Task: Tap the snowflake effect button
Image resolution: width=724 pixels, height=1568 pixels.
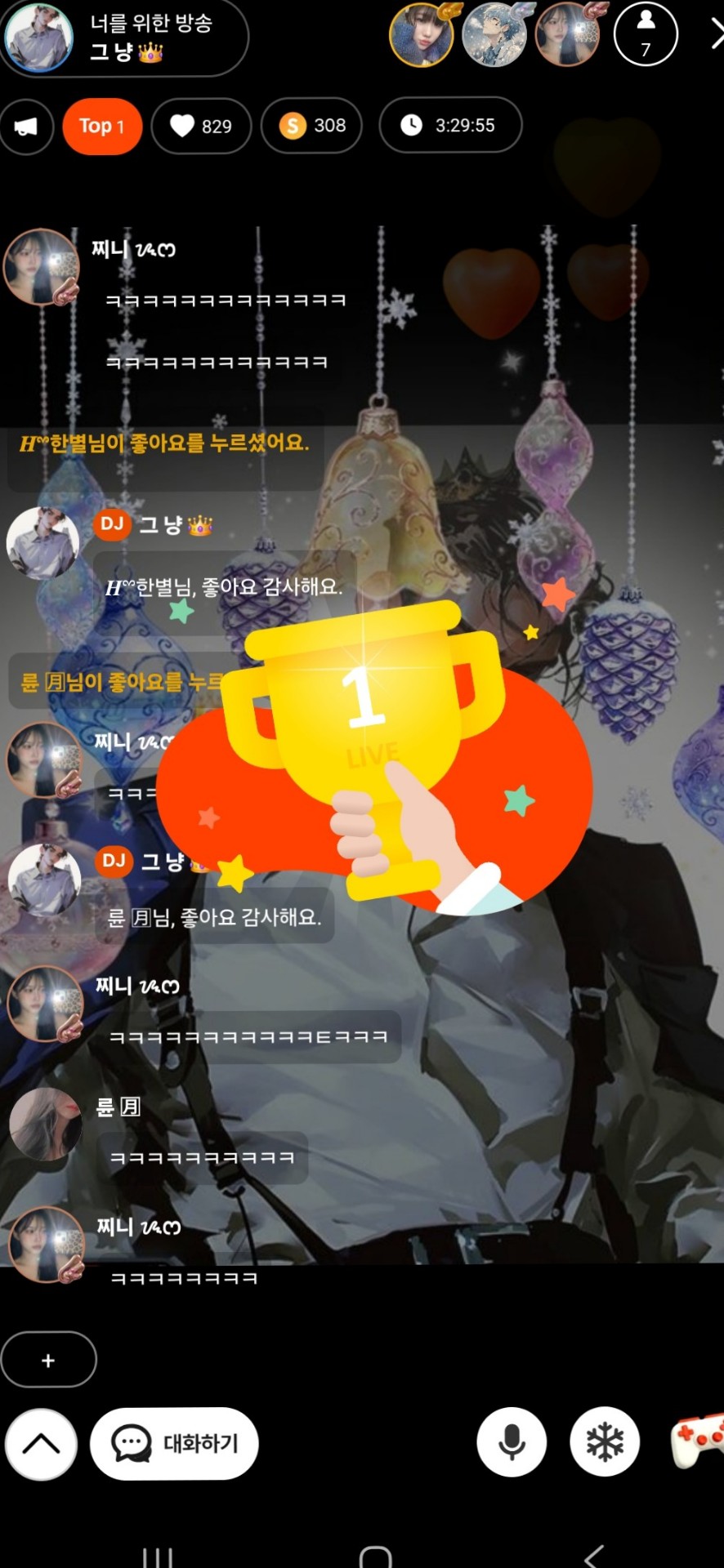Action: tap(605, 1441)
